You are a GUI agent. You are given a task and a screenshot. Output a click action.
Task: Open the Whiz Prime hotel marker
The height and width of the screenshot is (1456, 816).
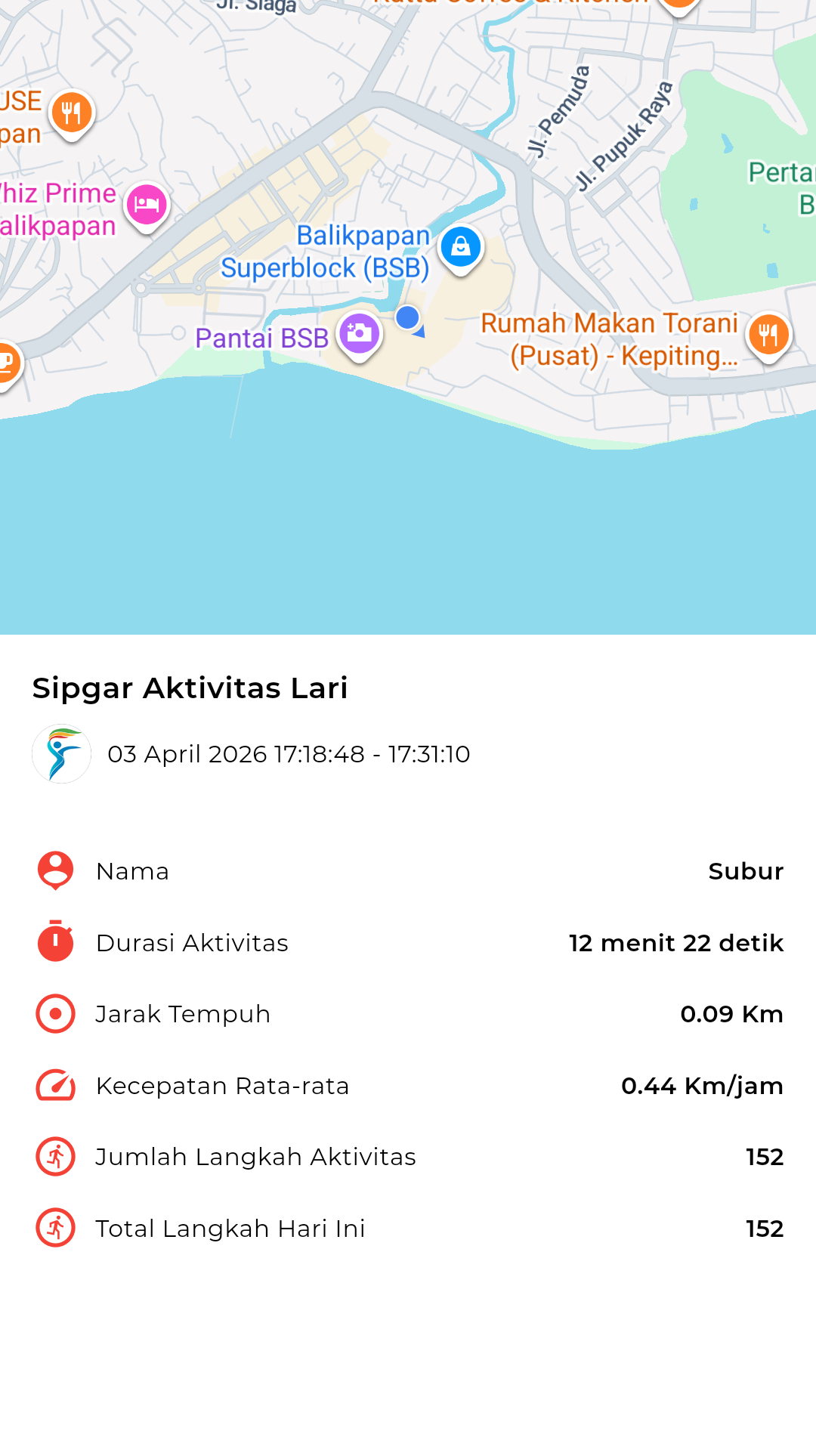pos(147,205)
